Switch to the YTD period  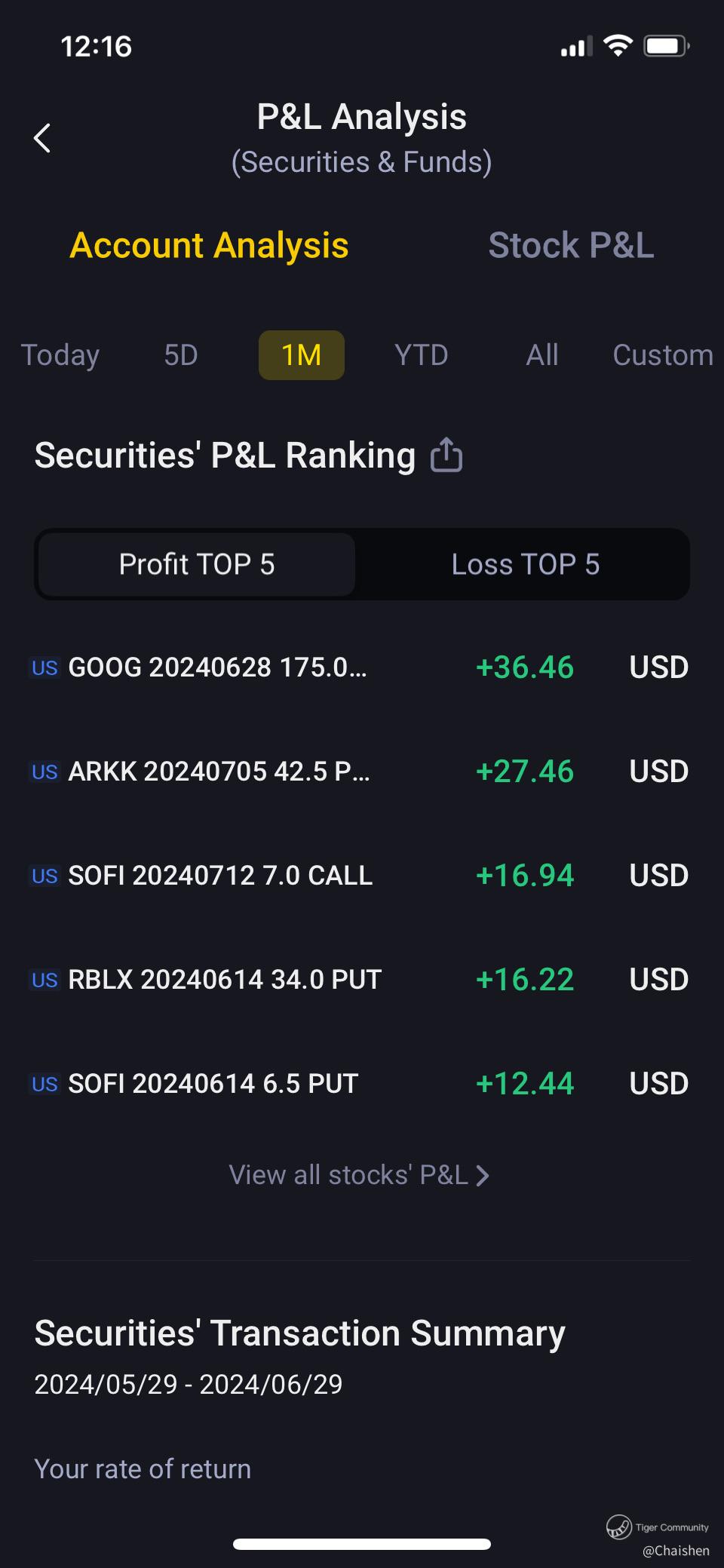(x=421, y=355)
